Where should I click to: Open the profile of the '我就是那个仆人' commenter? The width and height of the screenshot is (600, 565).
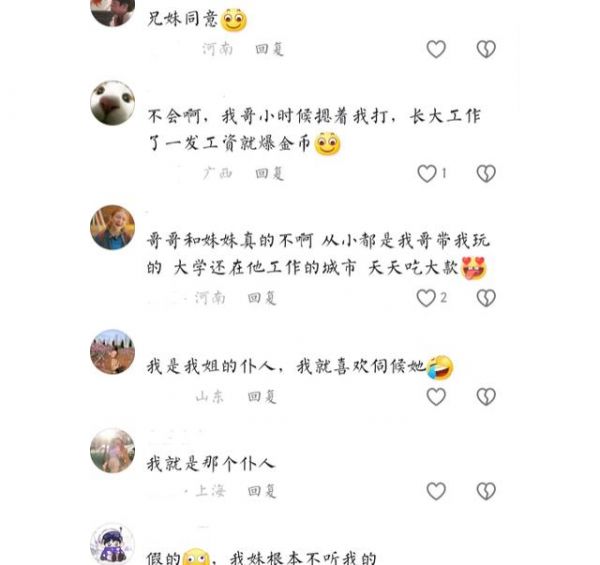click(112, 450)
